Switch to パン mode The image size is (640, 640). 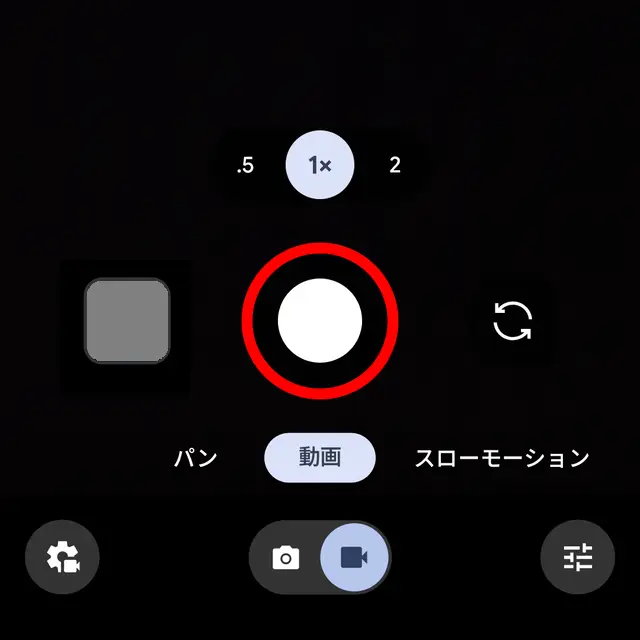tap(196, 458)
